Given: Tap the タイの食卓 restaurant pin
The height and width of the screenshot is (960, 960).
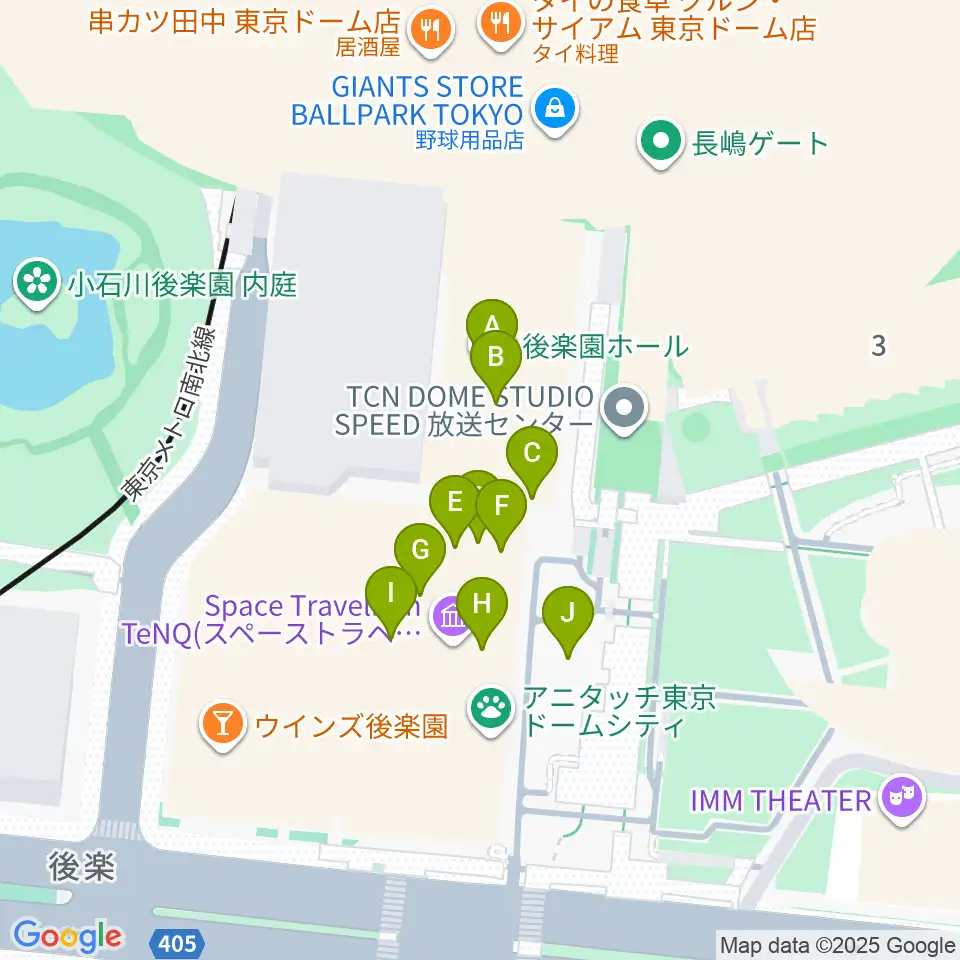Looking at the screenshot, I should [501, 24].
